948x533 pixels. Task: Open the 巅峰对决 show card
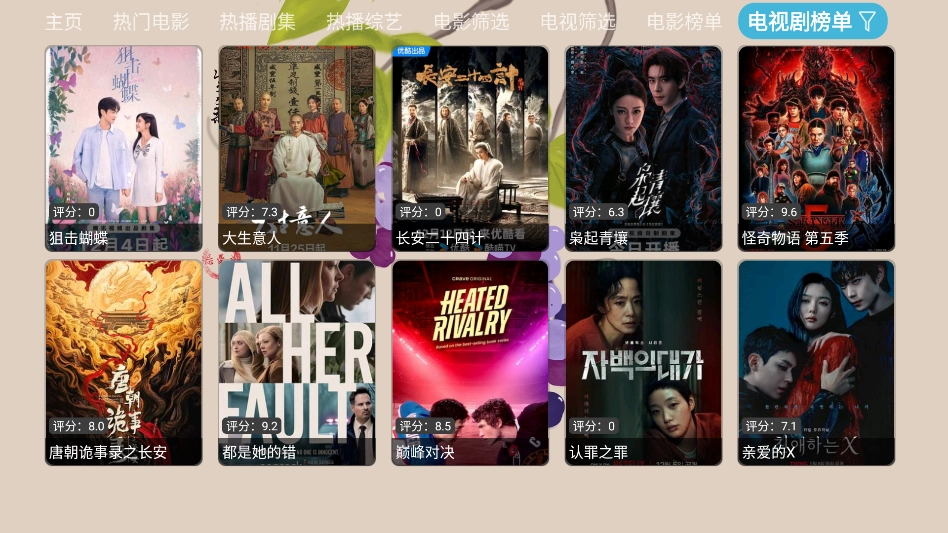[470, 362]
